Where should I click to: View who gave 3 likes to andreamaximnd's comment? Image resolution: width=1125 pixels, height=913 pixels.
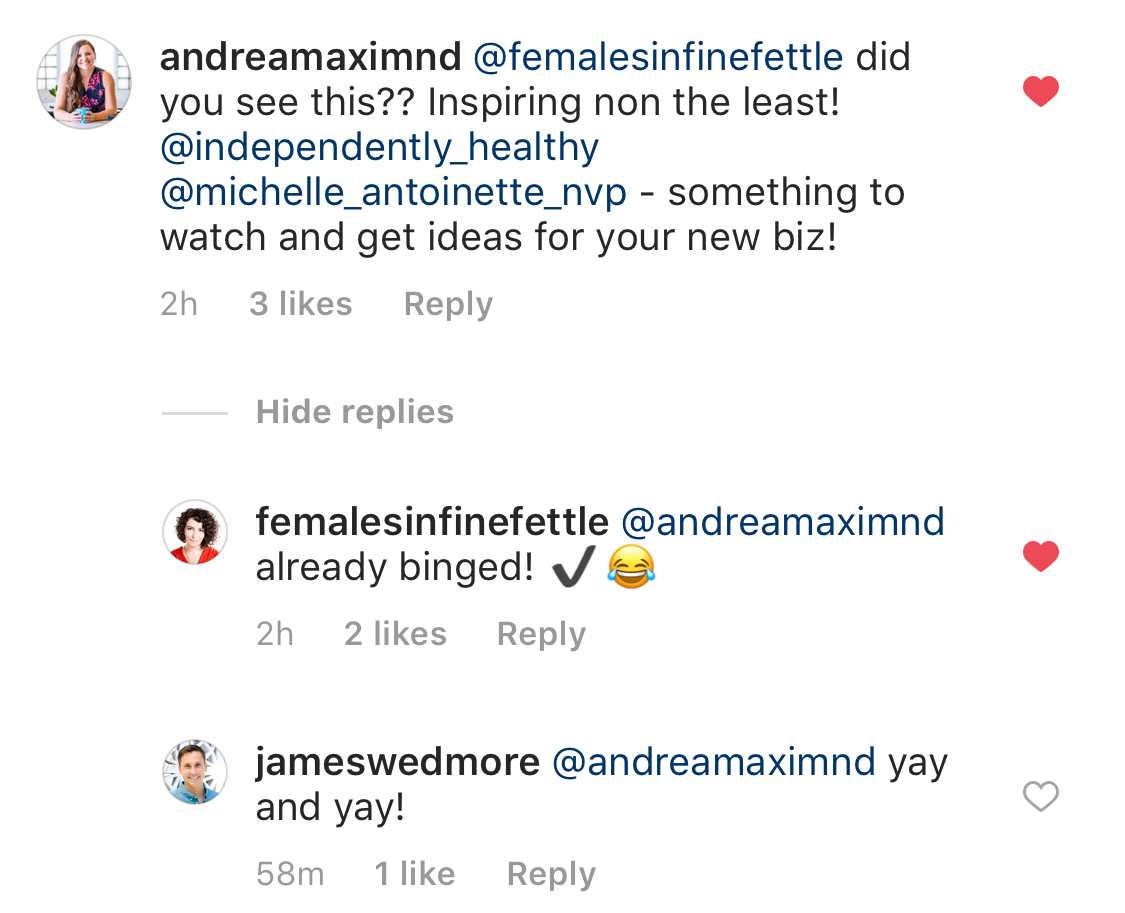pos(300,304)
